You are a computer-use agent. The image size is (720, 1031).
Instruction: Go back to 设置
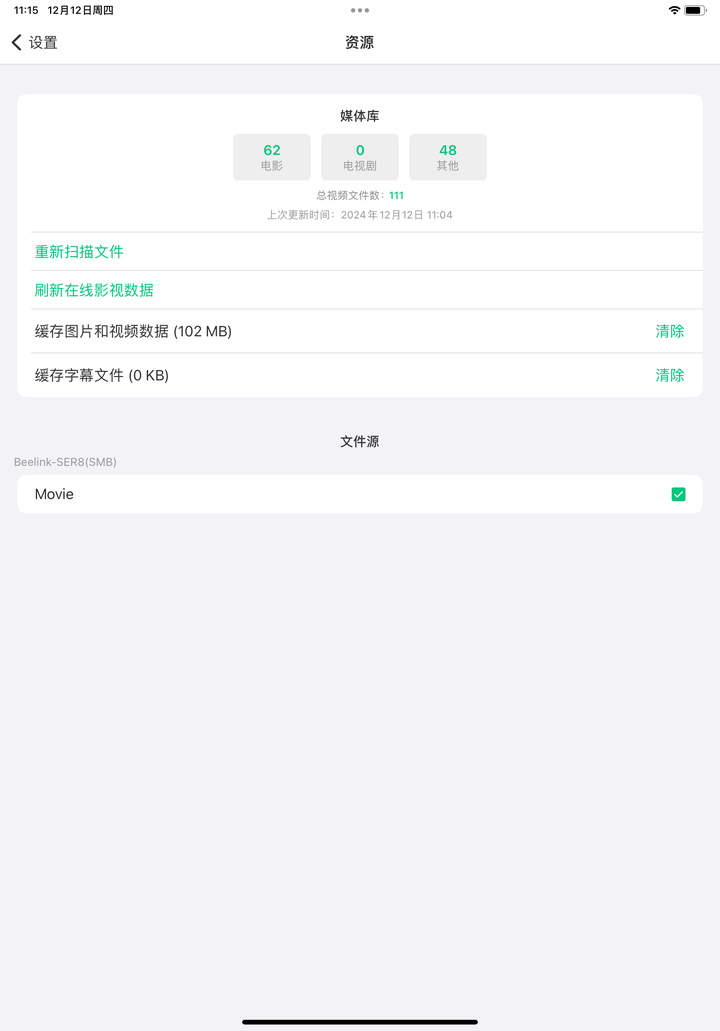click(x=35, y=43)
